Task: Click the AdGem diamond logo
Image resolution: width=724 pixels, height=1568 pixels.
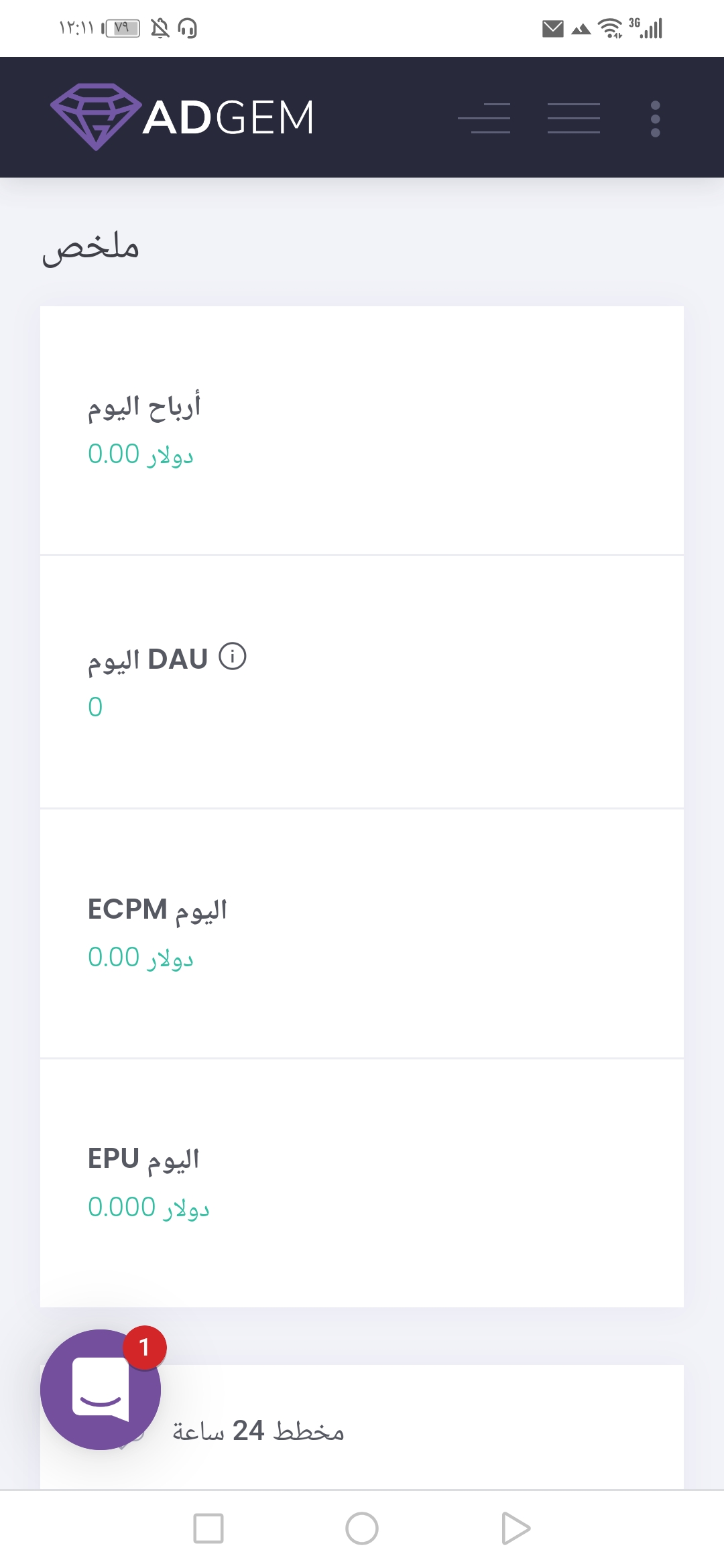Action: tap(98, 115)
